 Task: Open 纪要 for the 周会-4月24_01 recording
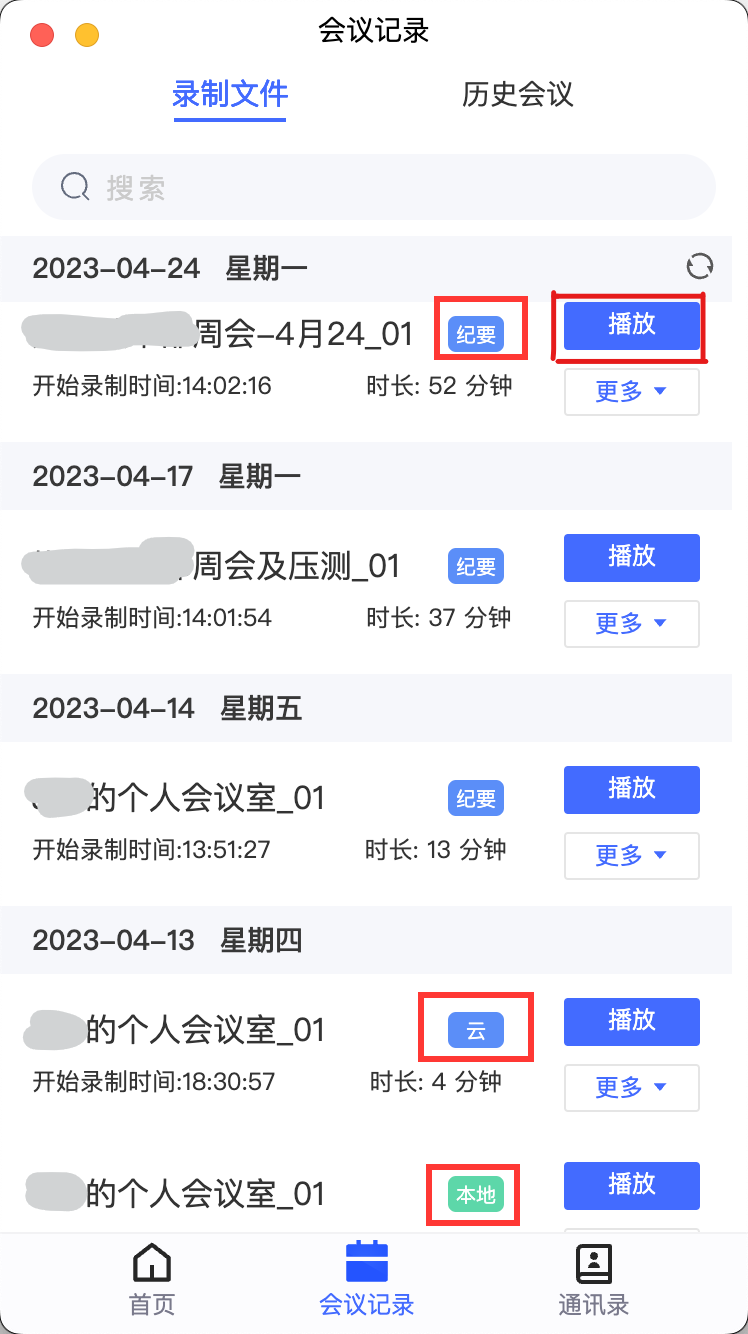[x=476, y=335]
